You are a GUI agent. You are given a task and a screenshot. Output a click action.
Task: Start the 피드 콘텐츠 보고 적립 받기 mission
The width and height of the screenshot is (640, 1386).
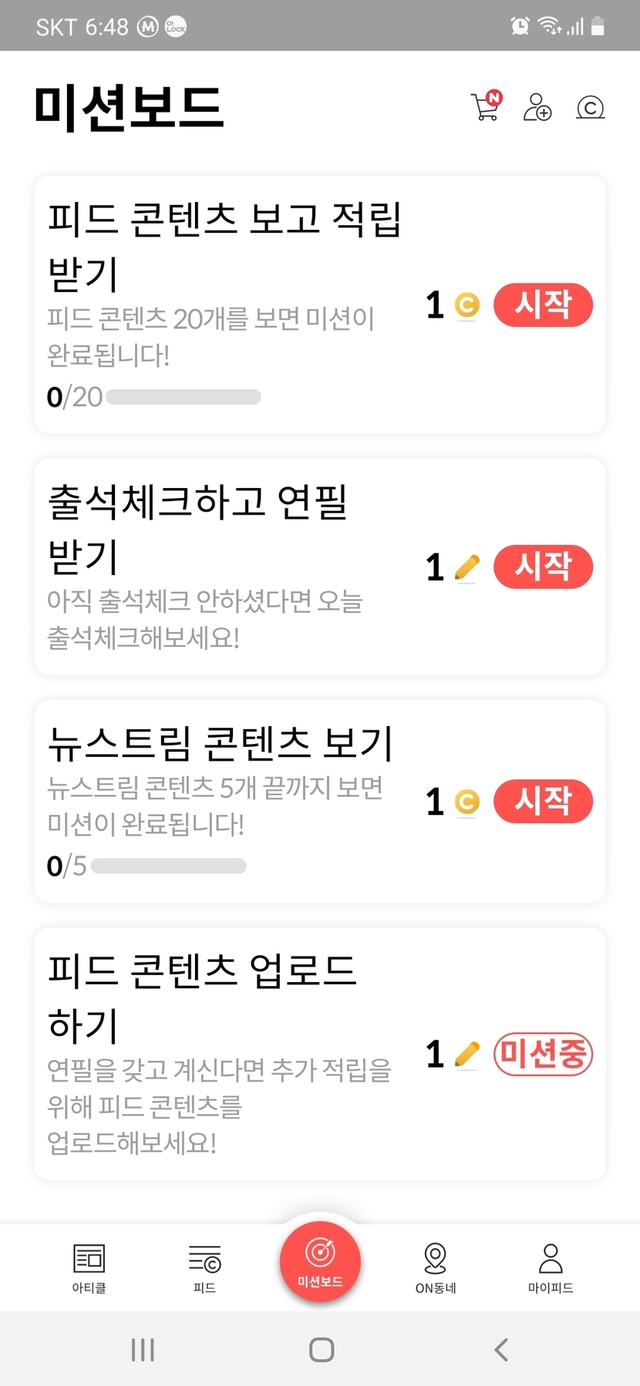coord(543,305)
